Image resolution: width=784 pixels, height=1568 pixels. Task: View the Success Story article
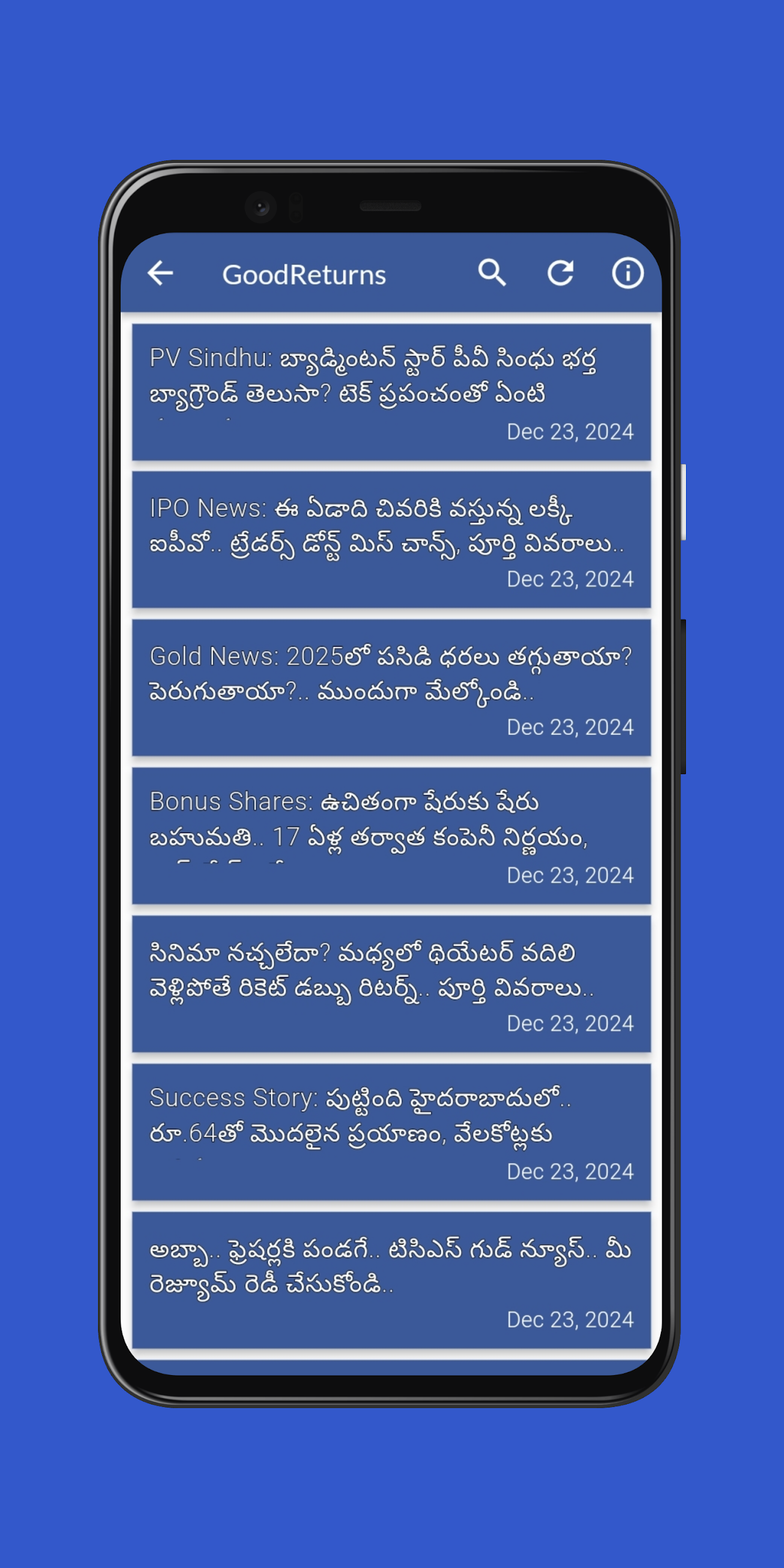pos(391,1133)
